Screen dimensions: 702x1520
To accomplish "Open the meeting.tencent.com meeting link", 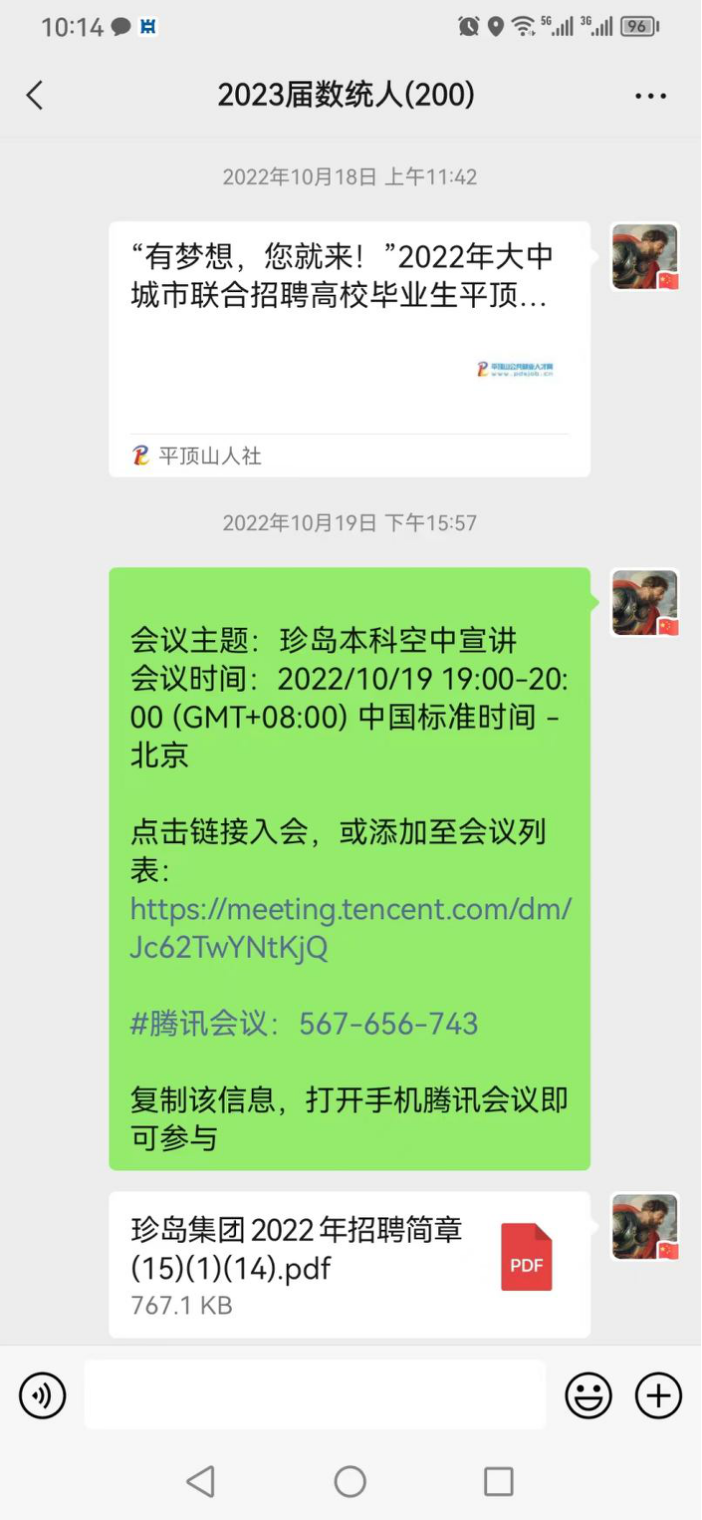I will click(x=350, y=928).
